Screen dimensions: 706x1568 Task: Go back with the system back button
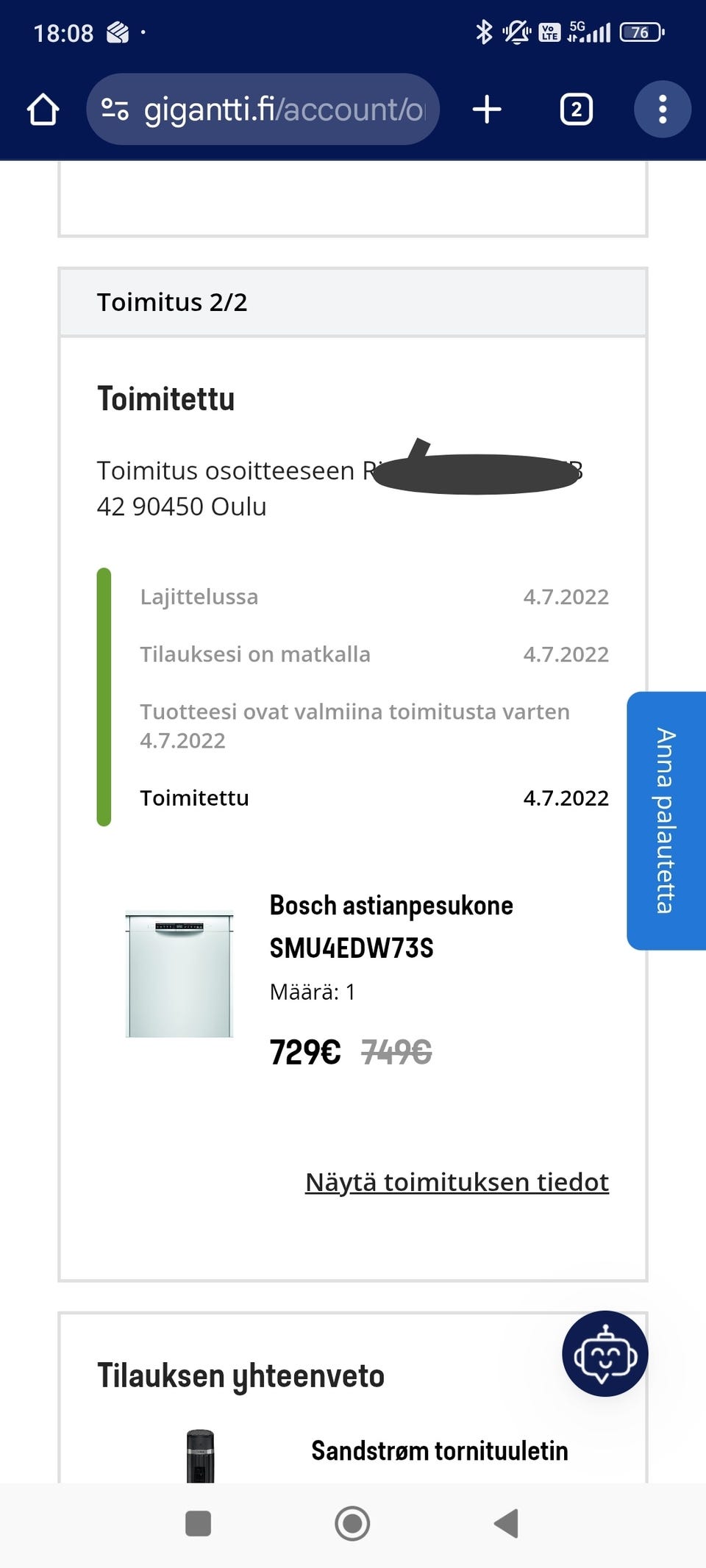coord(506,1523)
